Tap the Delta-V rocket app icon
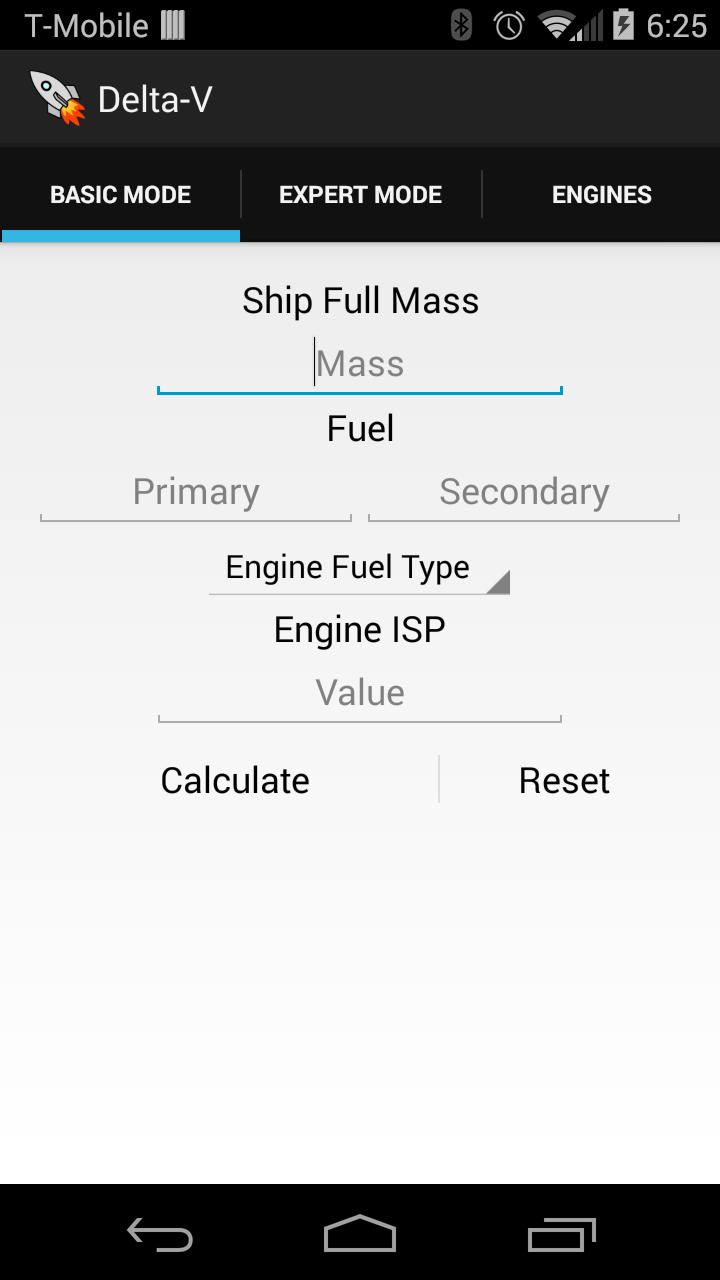Screen dimensions: 720x1280 coord(55,95)
